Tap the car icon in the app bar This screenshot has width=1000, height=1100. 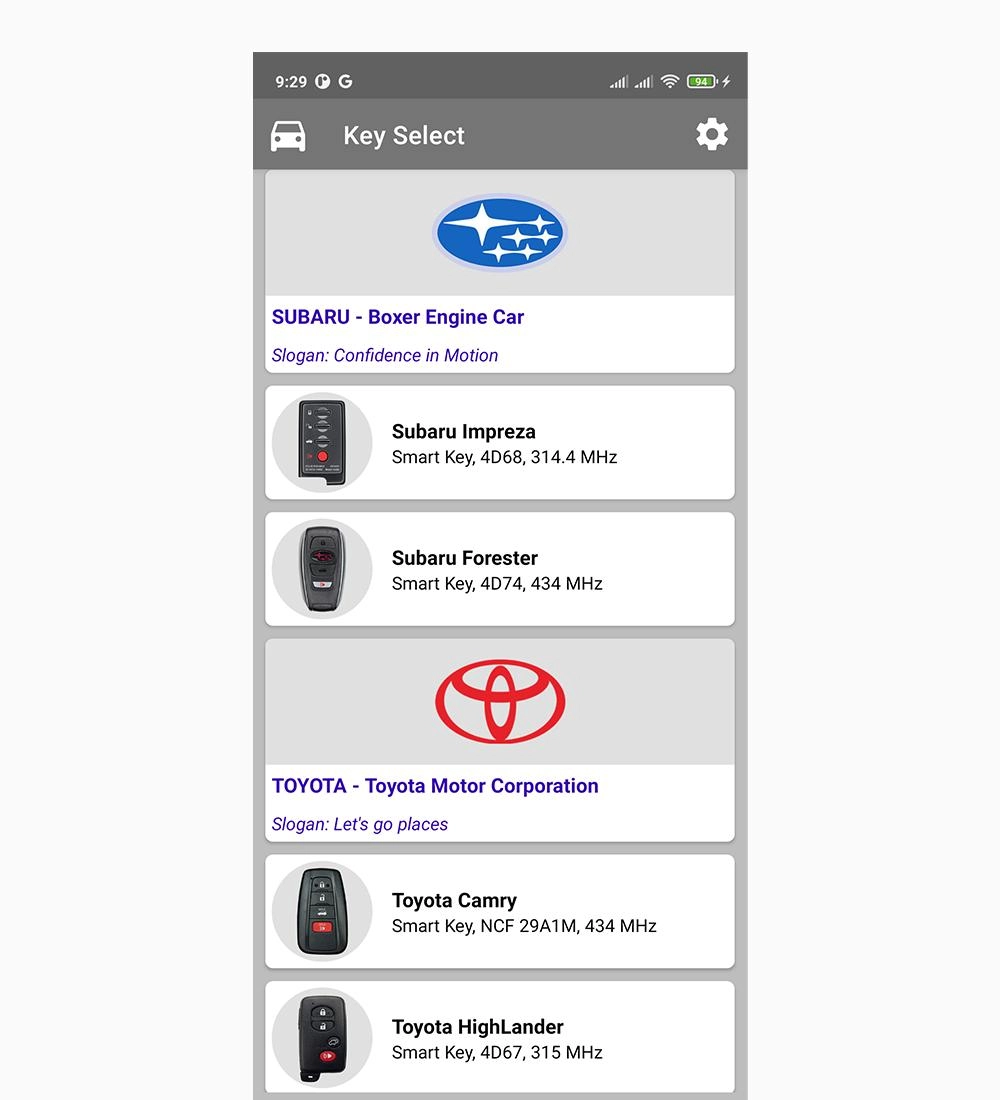[288, 136]
